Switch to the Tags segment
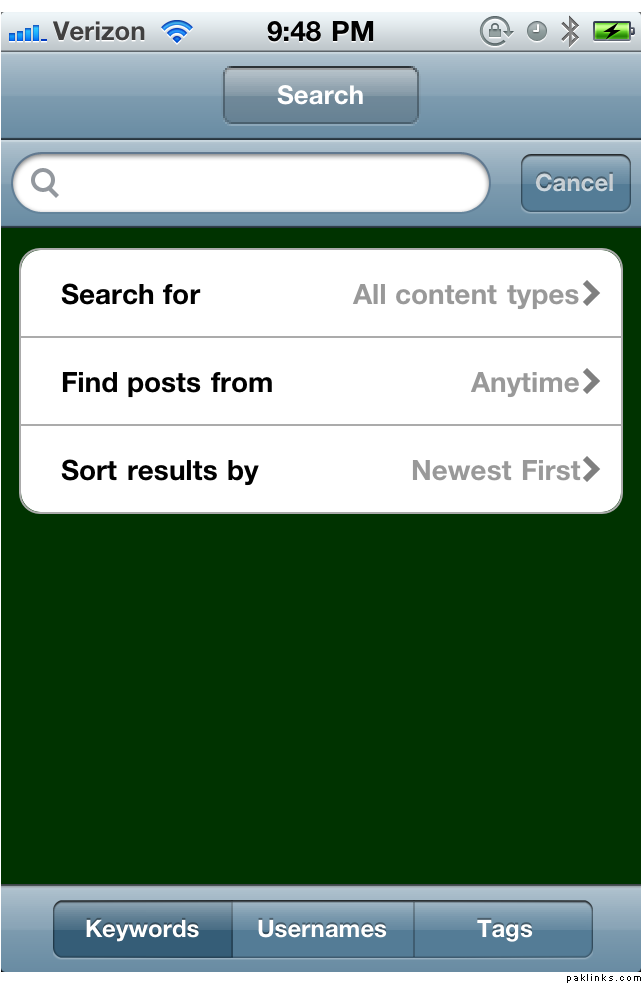The image size is (642, 984). point(504,929)
